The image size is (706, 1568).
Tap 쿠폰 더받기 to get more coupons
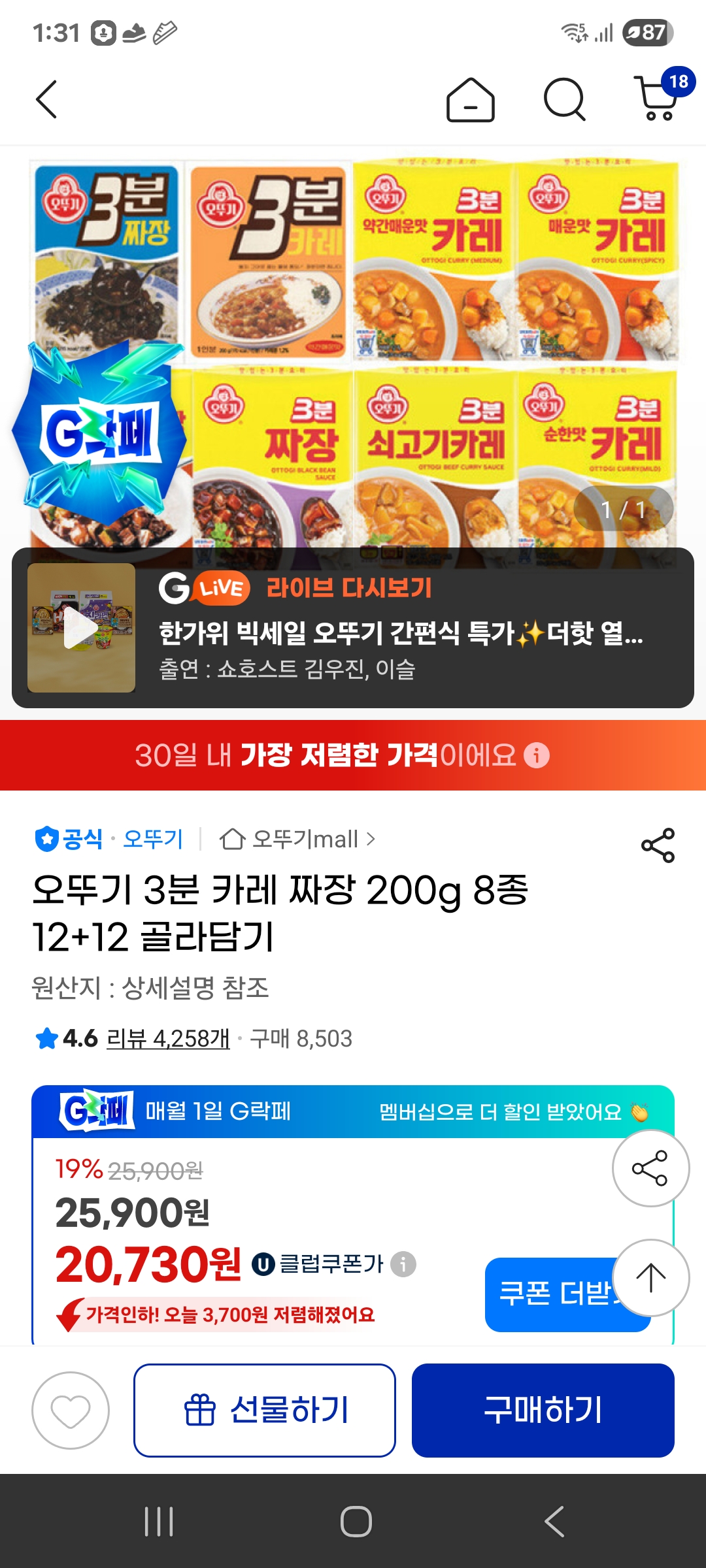pos(552,1294)
